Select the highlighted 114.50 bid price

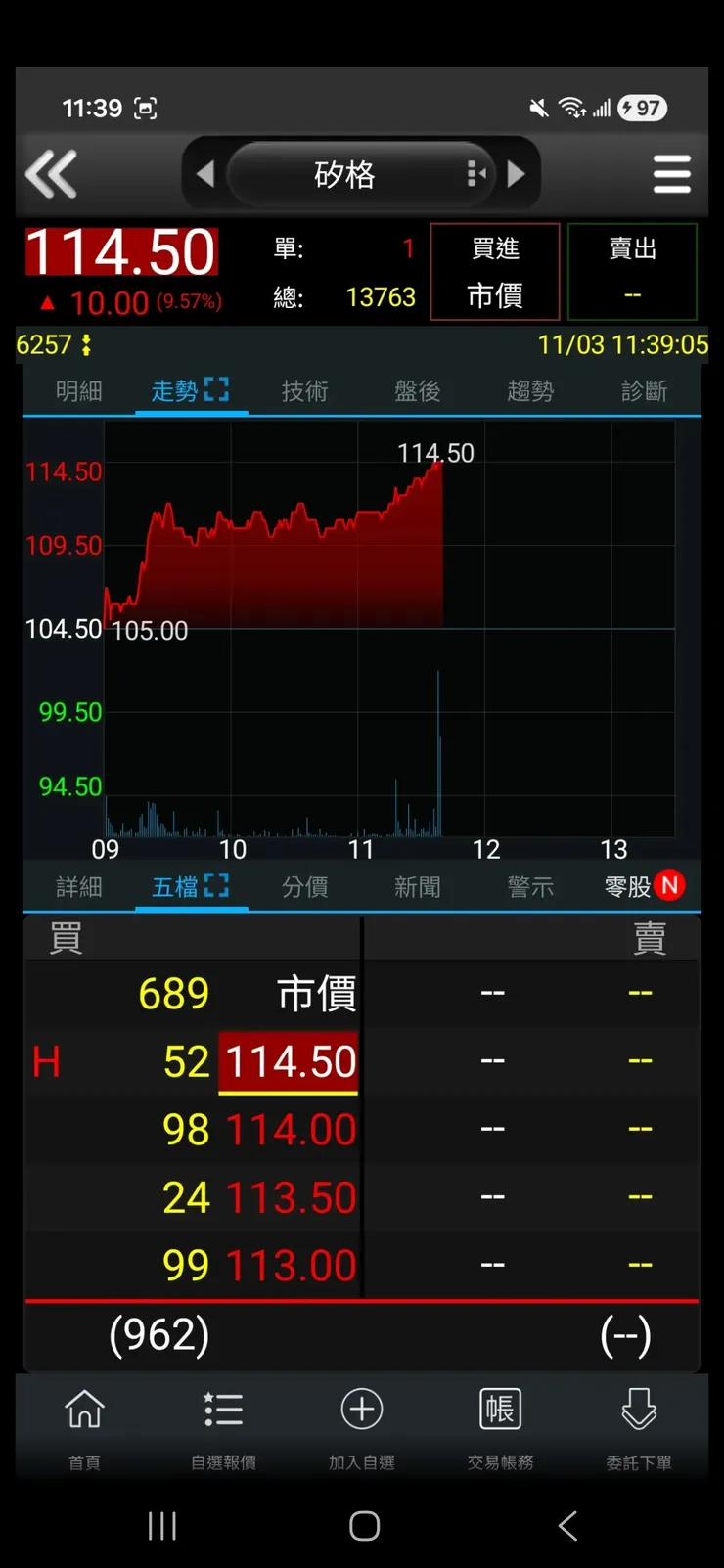288,1061
